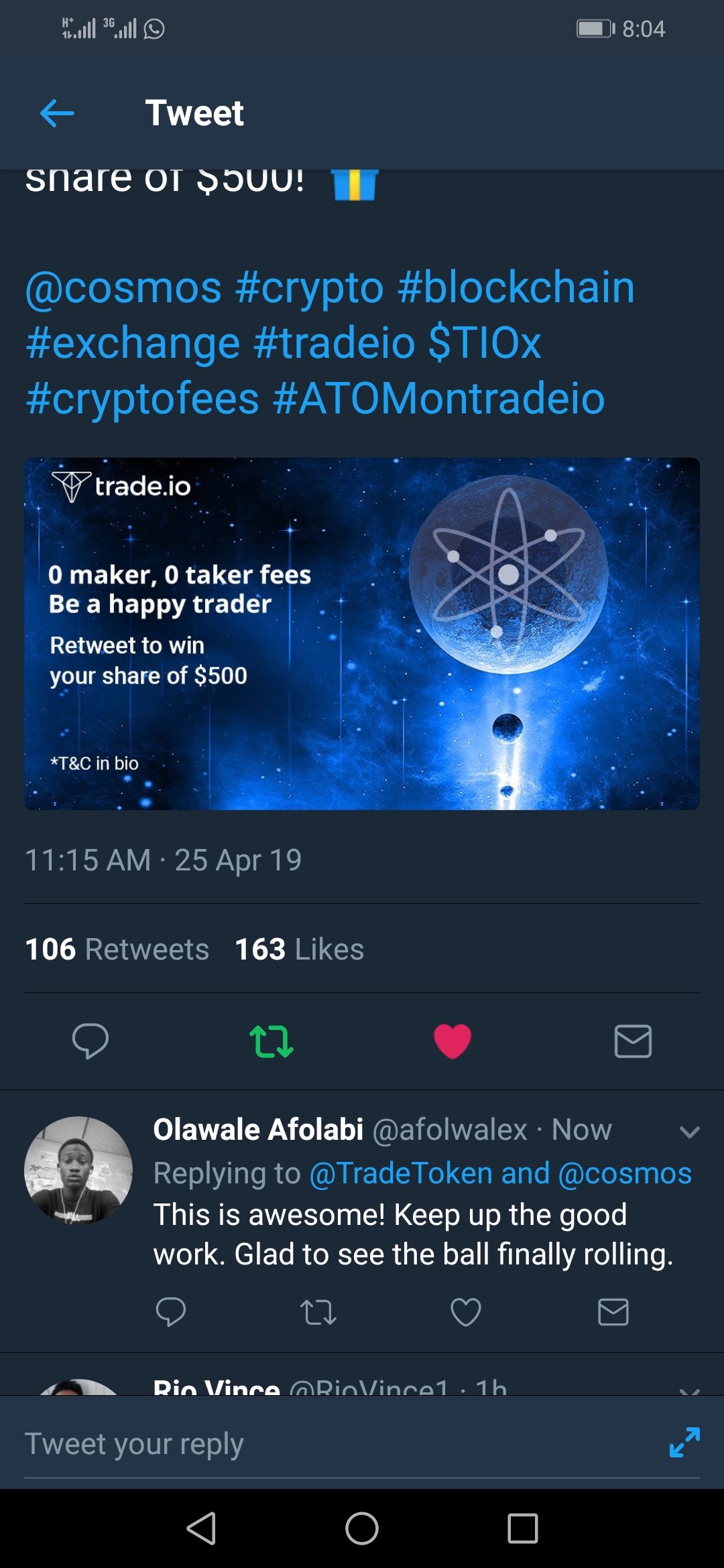724x1568 pixels.
Task: Tap the system home button
Action: pos(362,1528)
